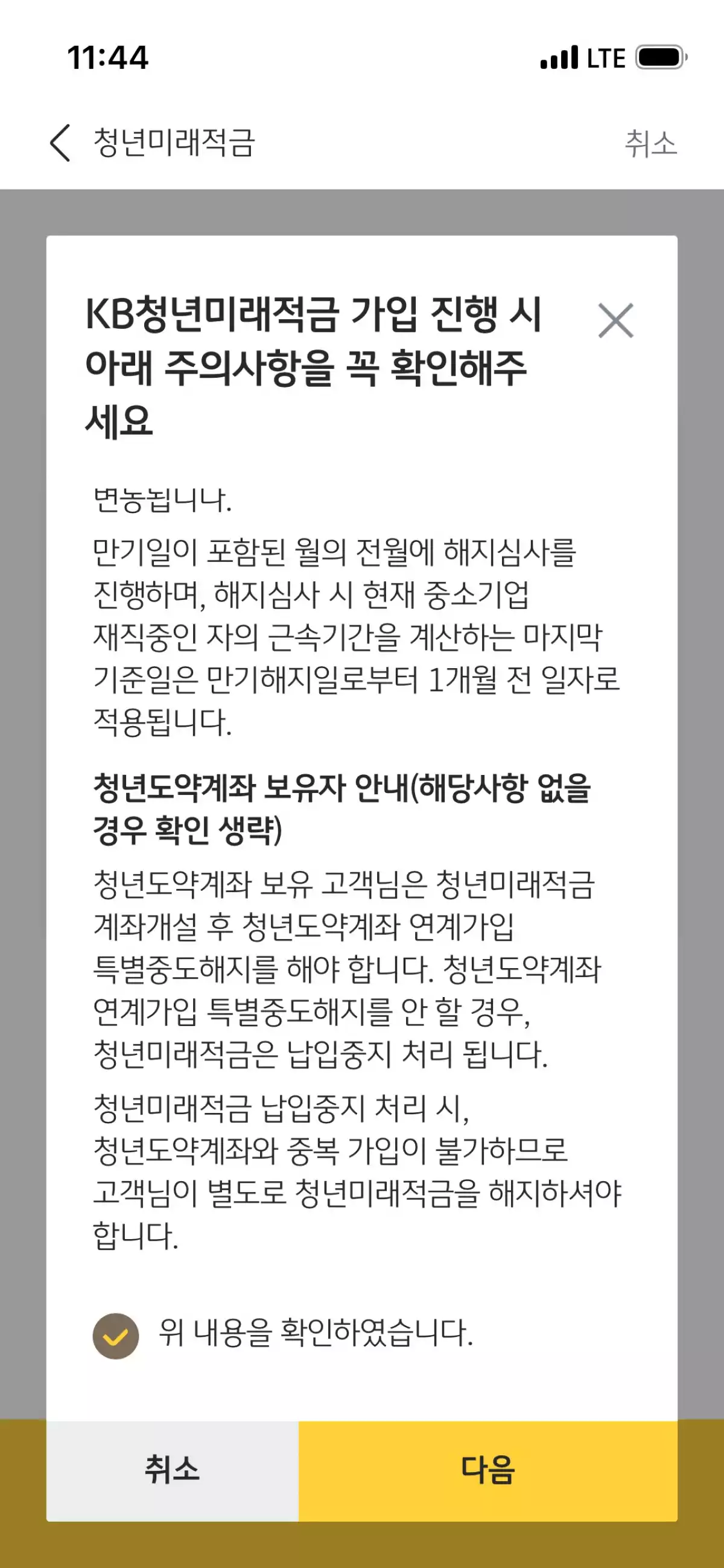Tap the gray 취소 button at the bottom
Image resolution: width=724 pixels, height=1568 pixels.
(x=172, y=1471)
